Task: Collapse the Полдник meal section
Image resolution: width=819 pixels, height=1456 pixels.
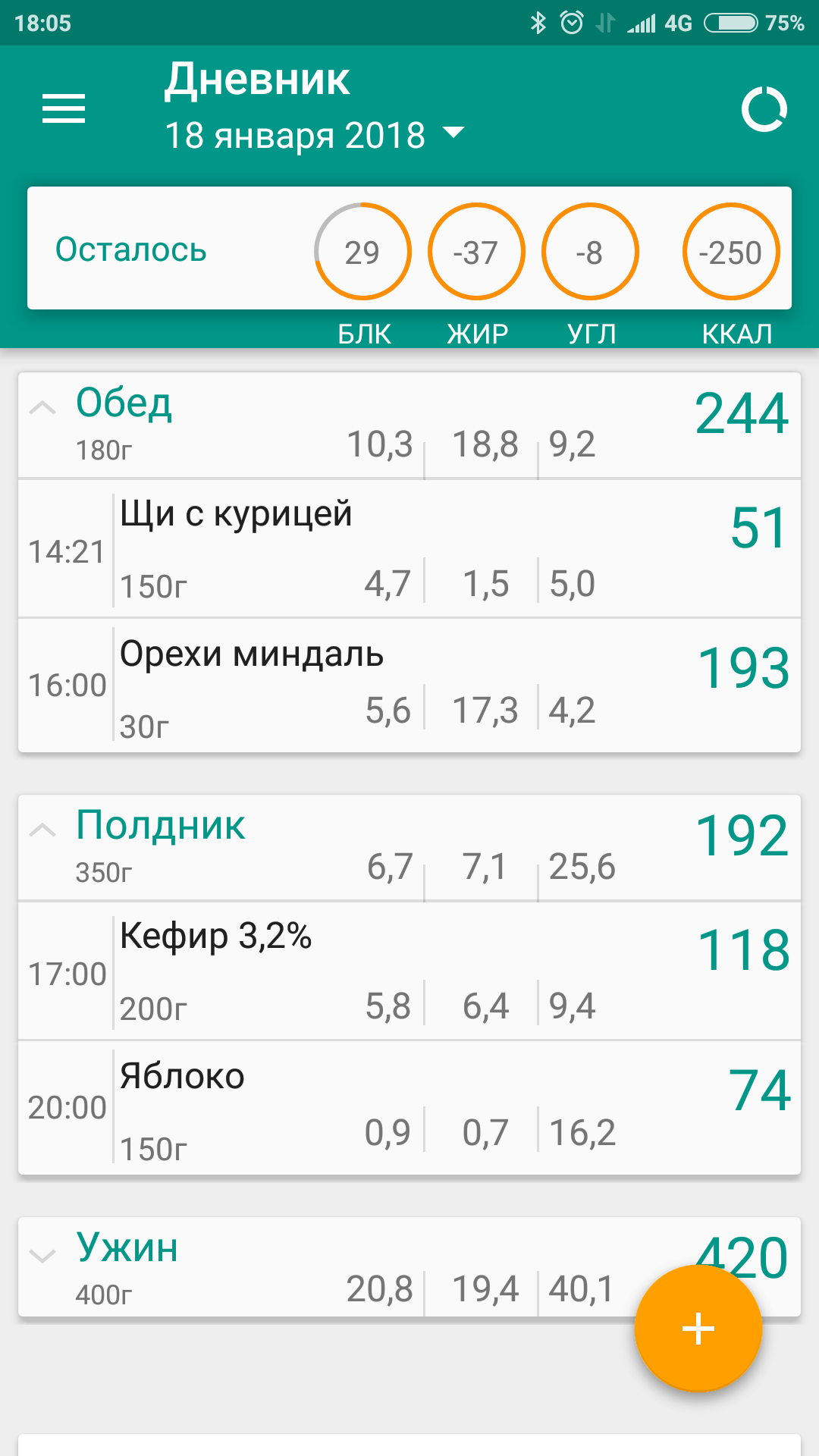Action: tap(42, 830)
